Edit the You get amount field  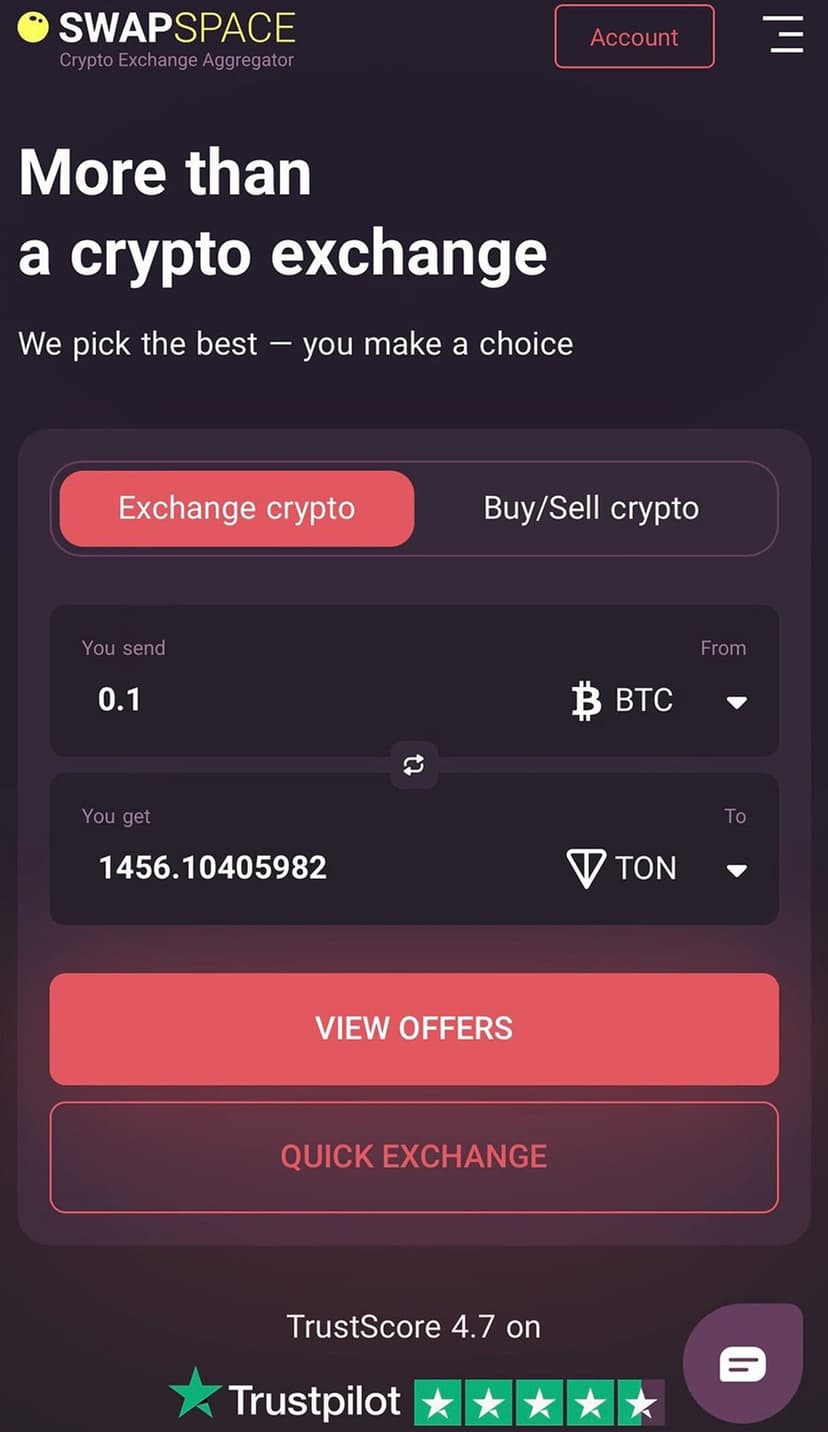[300, 867]
